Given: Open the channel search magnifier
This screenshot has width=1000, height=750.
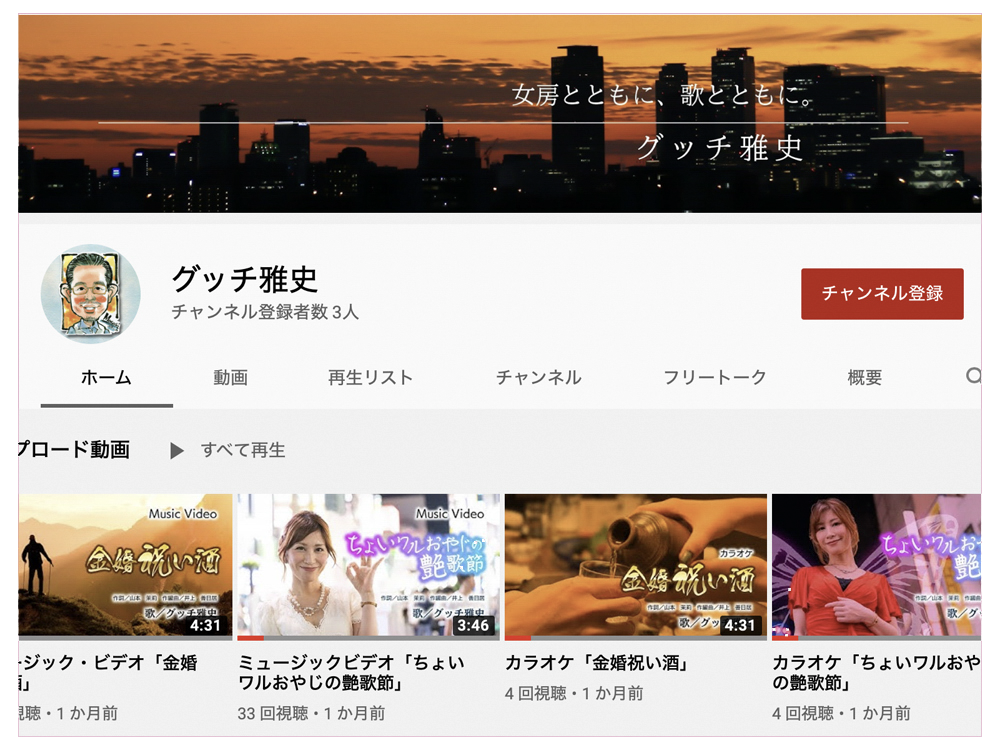Looking at the screenshot, I should (973, 377).
